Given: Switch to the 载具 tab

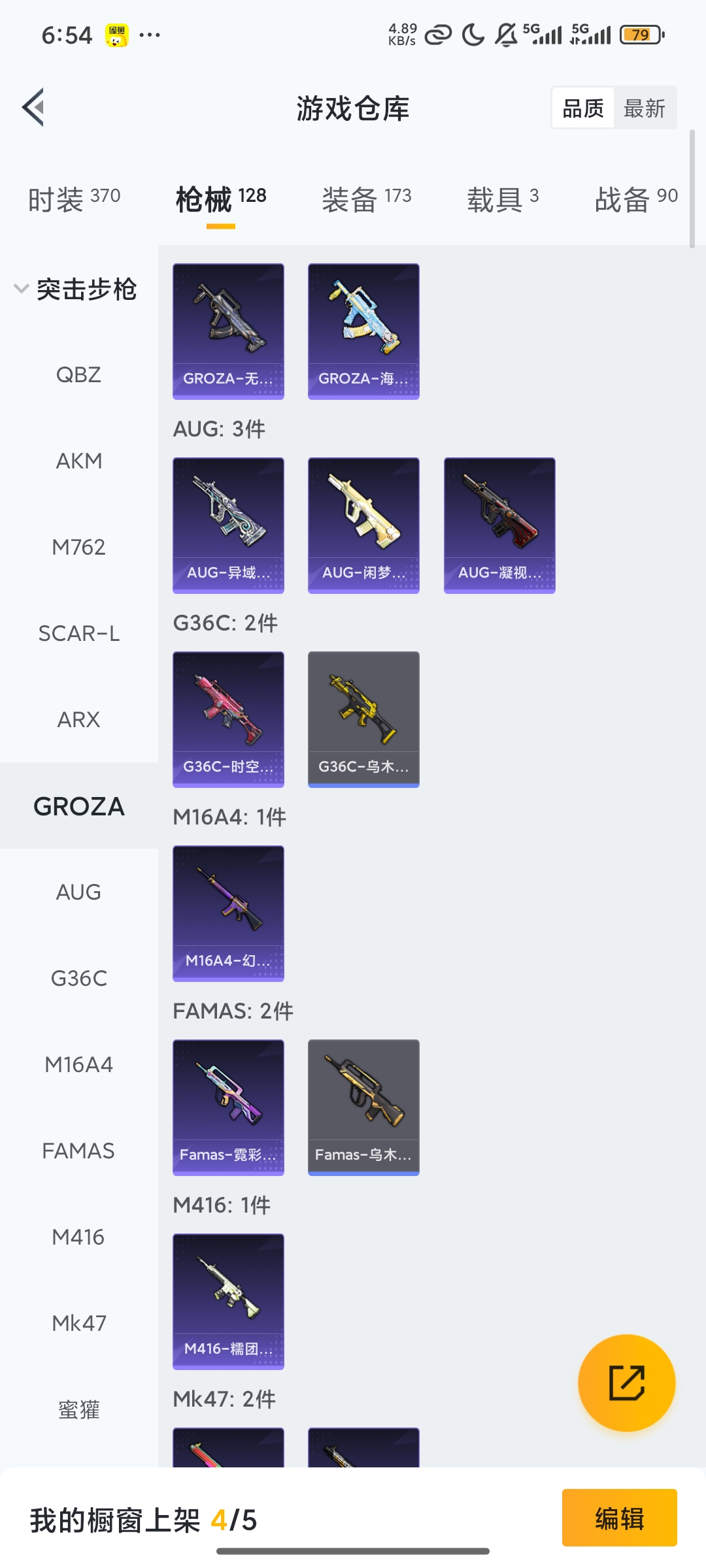Looking at the screenshot, I should pyautogui.click(x=502, y=199).
